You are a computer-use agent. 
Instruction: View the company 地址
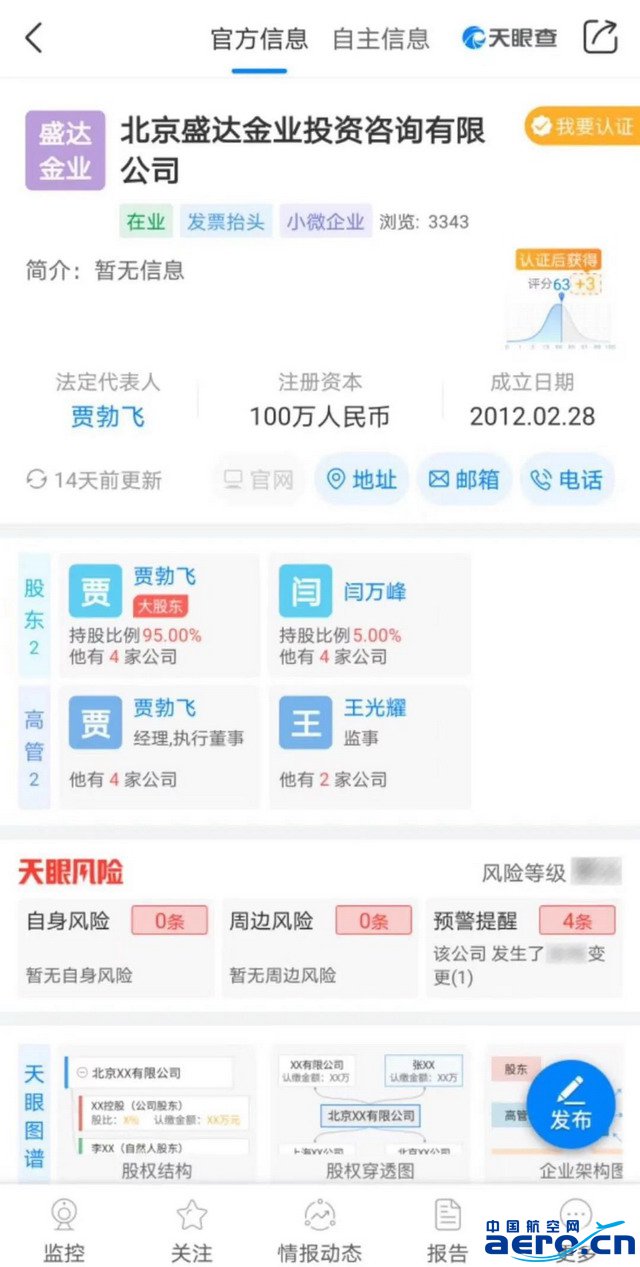pos(362,480)
